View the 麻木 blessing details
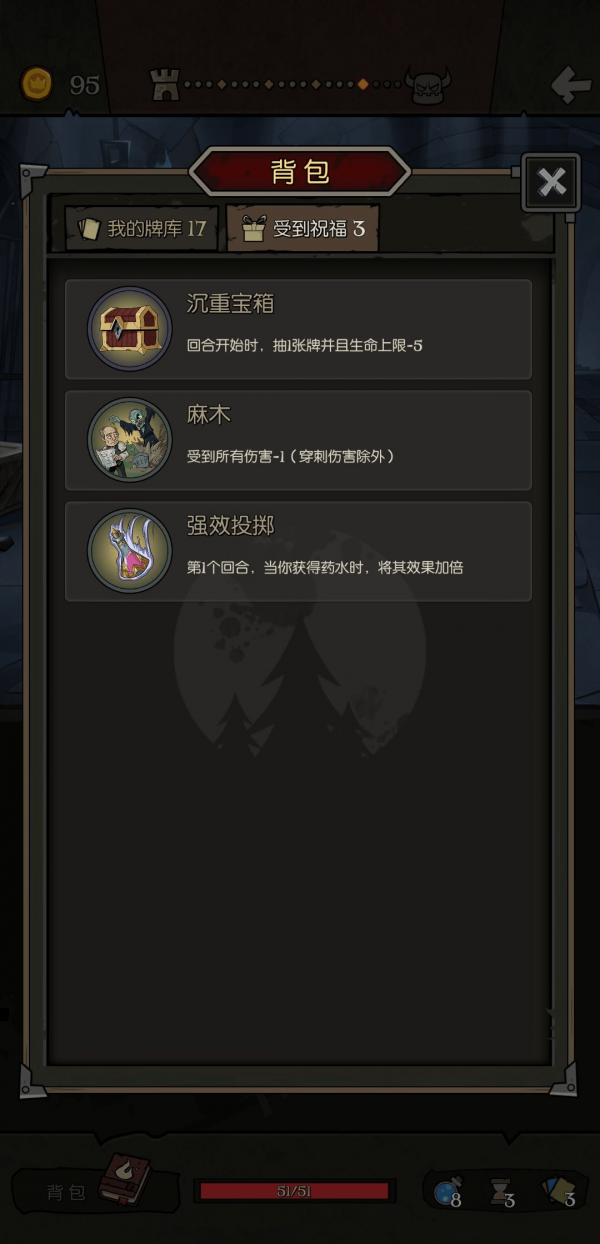Image resolution: width=600 pixels, height=1244 pixels. [x=298, y=440]
